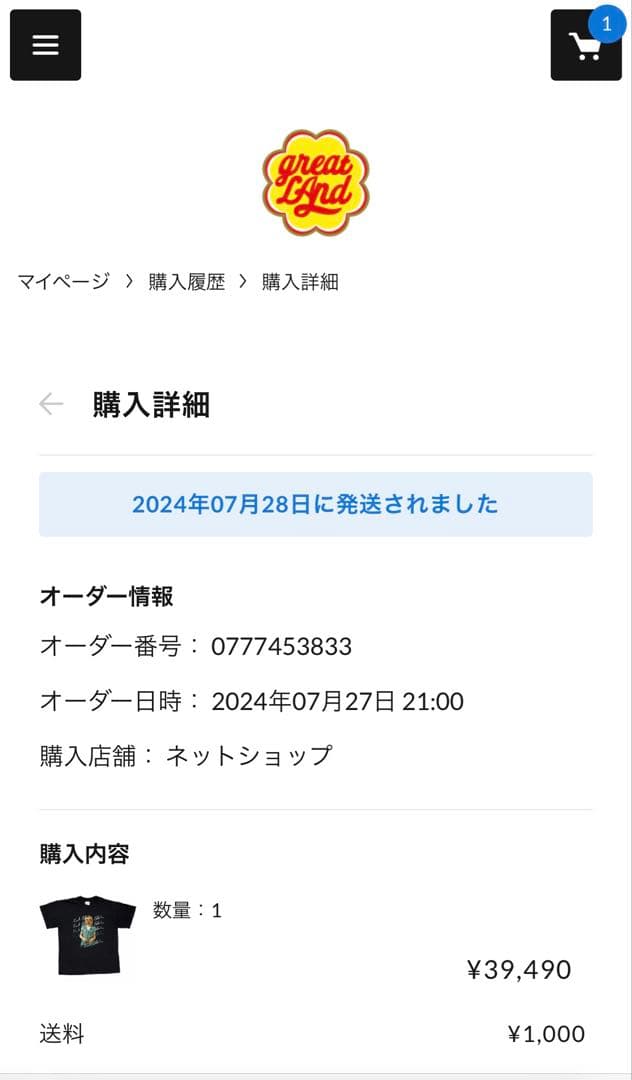Open 購入履歴 breadcrumb link

click(x=187, y=282)
